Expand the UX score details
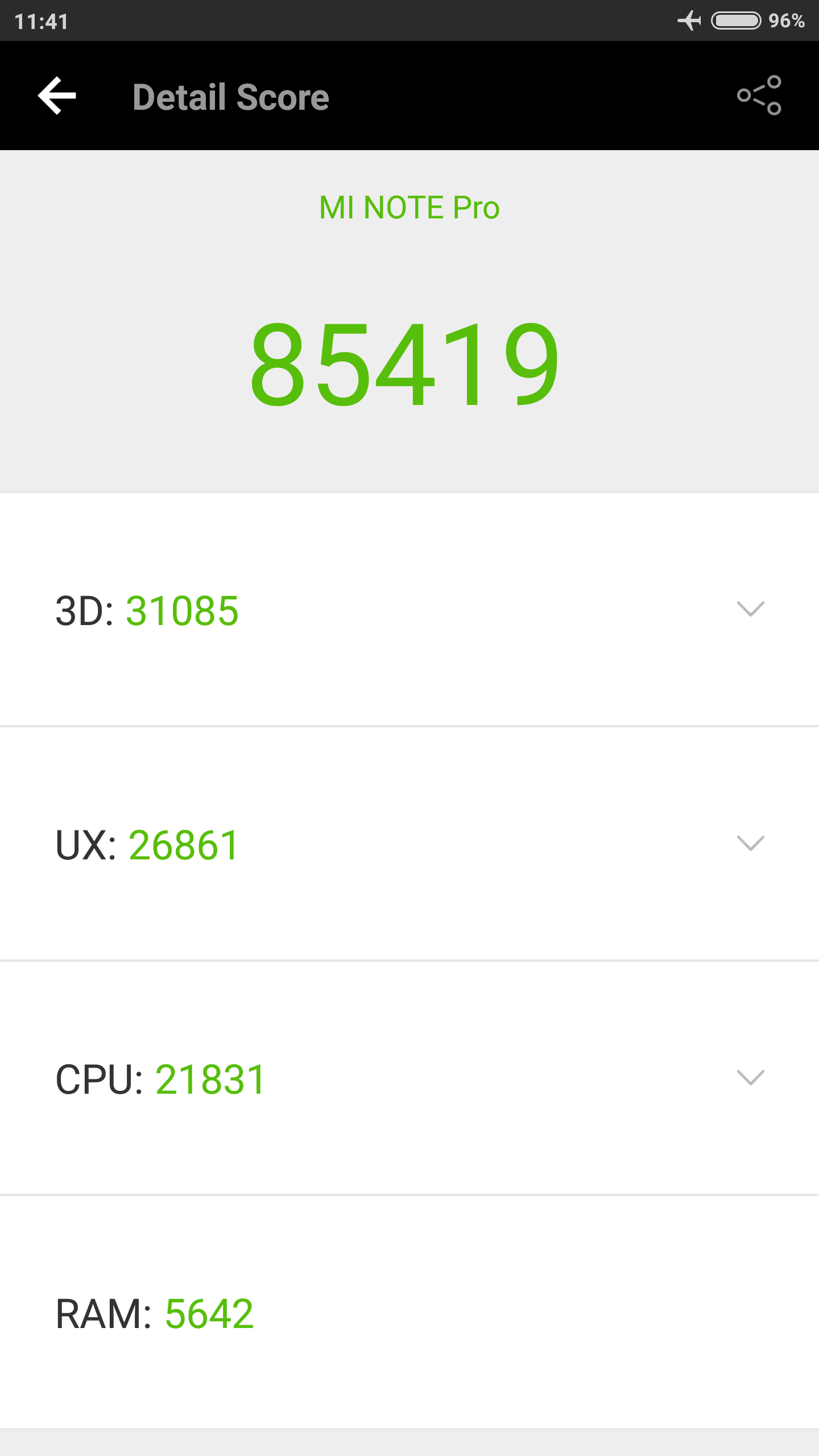This screenshot has height=1456, width=819. 750,843
